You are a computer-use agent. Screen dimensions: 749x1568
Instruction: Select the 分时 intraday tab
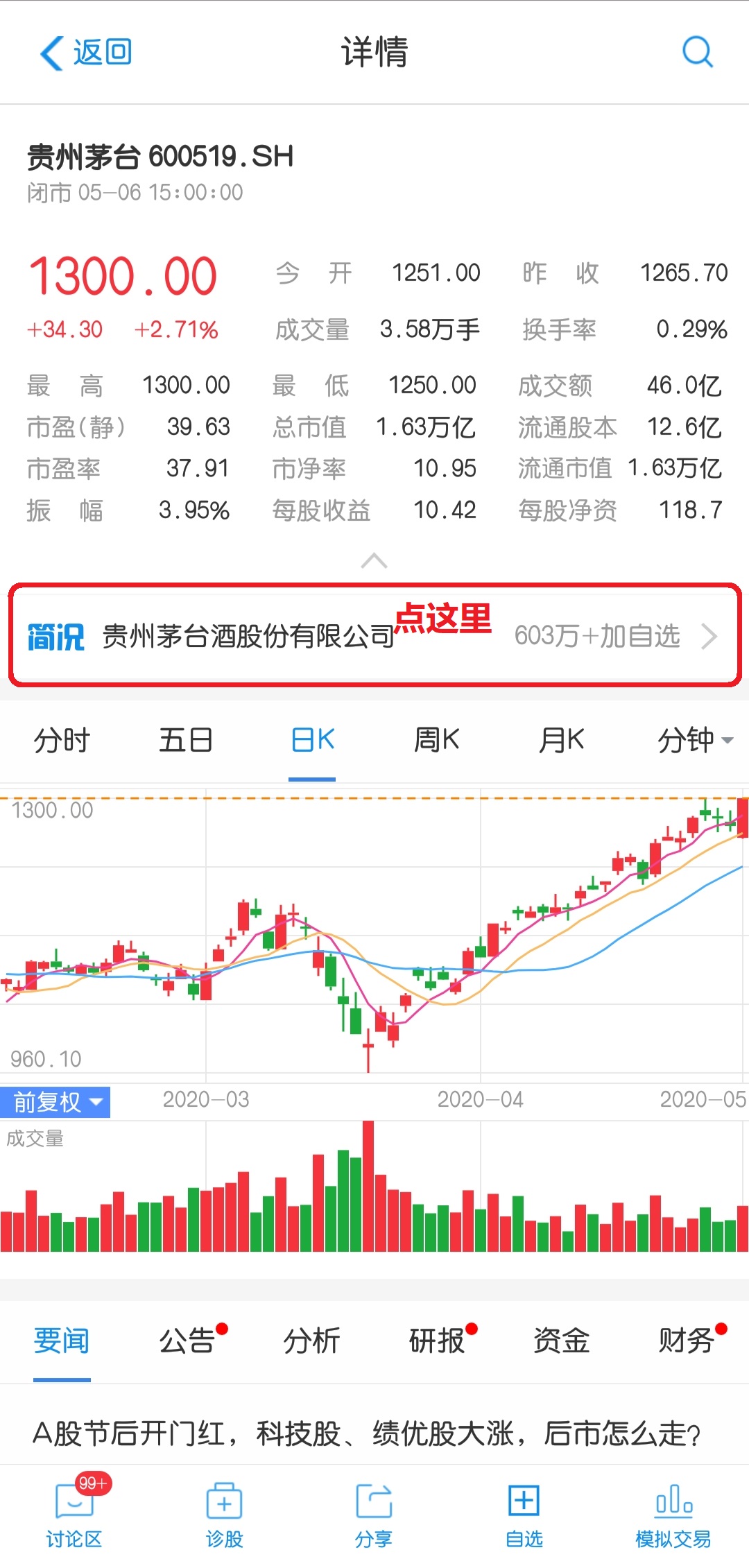coord(62,740)
